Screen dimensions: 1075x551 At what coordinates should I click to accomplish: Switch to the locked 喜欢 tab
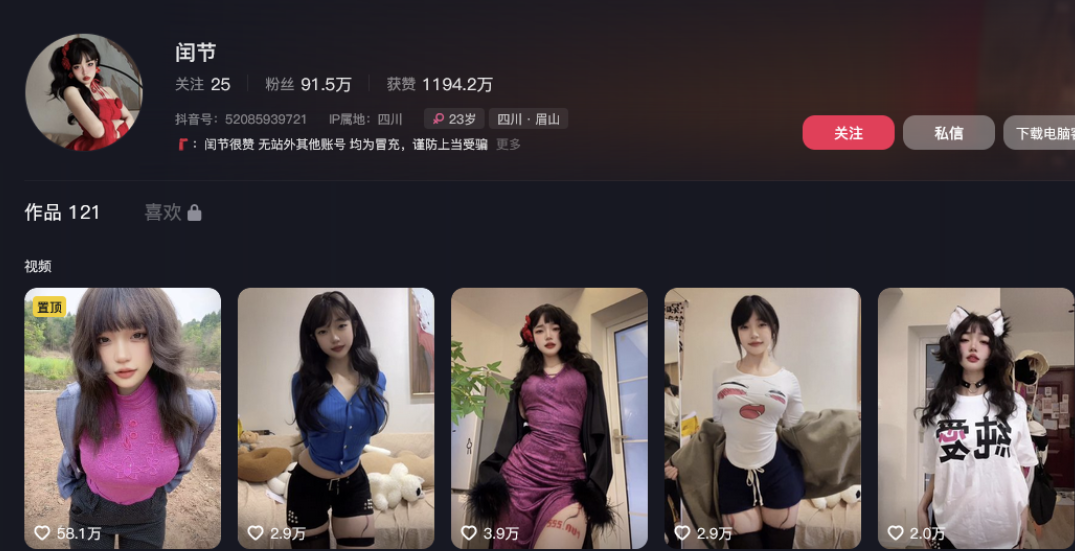click(172, 212)
